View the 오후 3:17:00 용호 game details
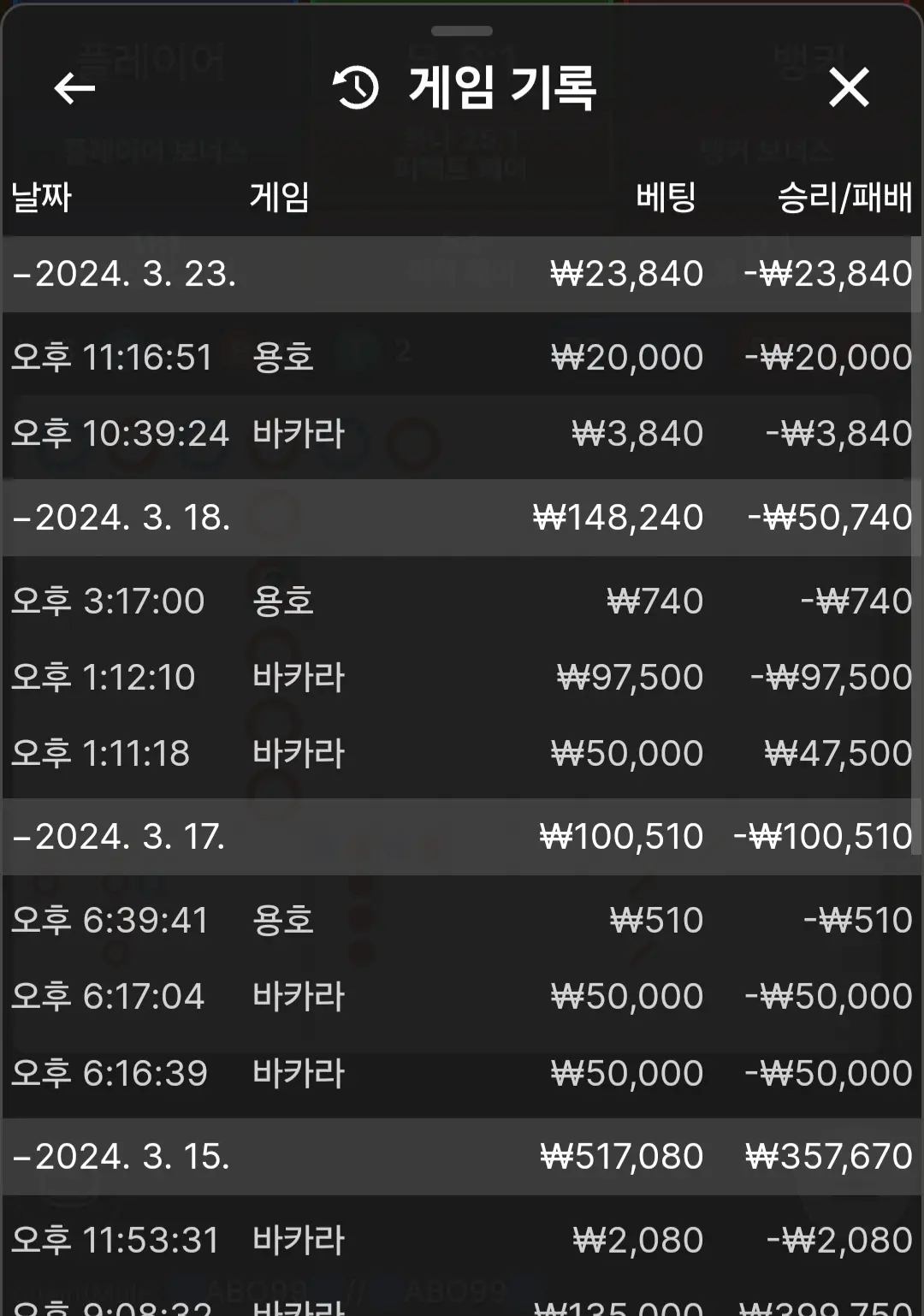Viewport: 924px width, 1316px height. click(x=462, y=601)
